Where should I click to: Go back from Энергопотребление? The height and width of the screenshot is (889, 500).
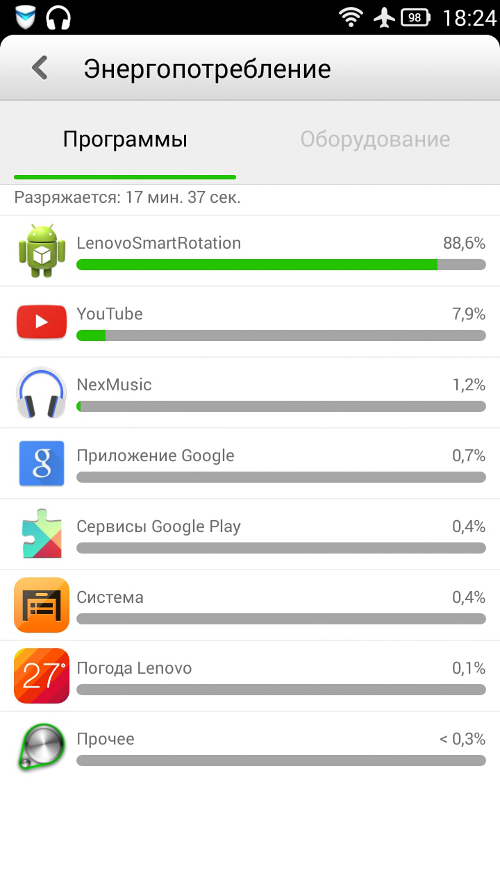(40, 68)
